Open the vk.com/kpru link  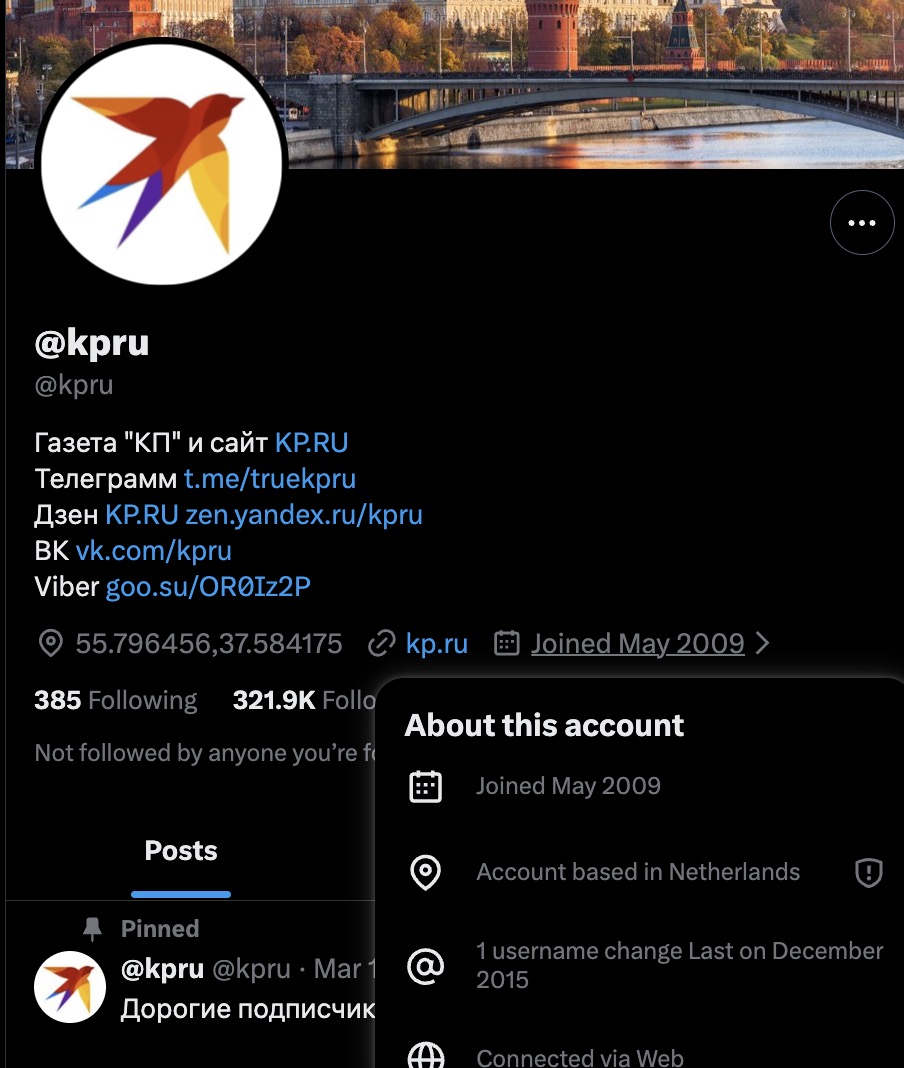coord(153,551)
